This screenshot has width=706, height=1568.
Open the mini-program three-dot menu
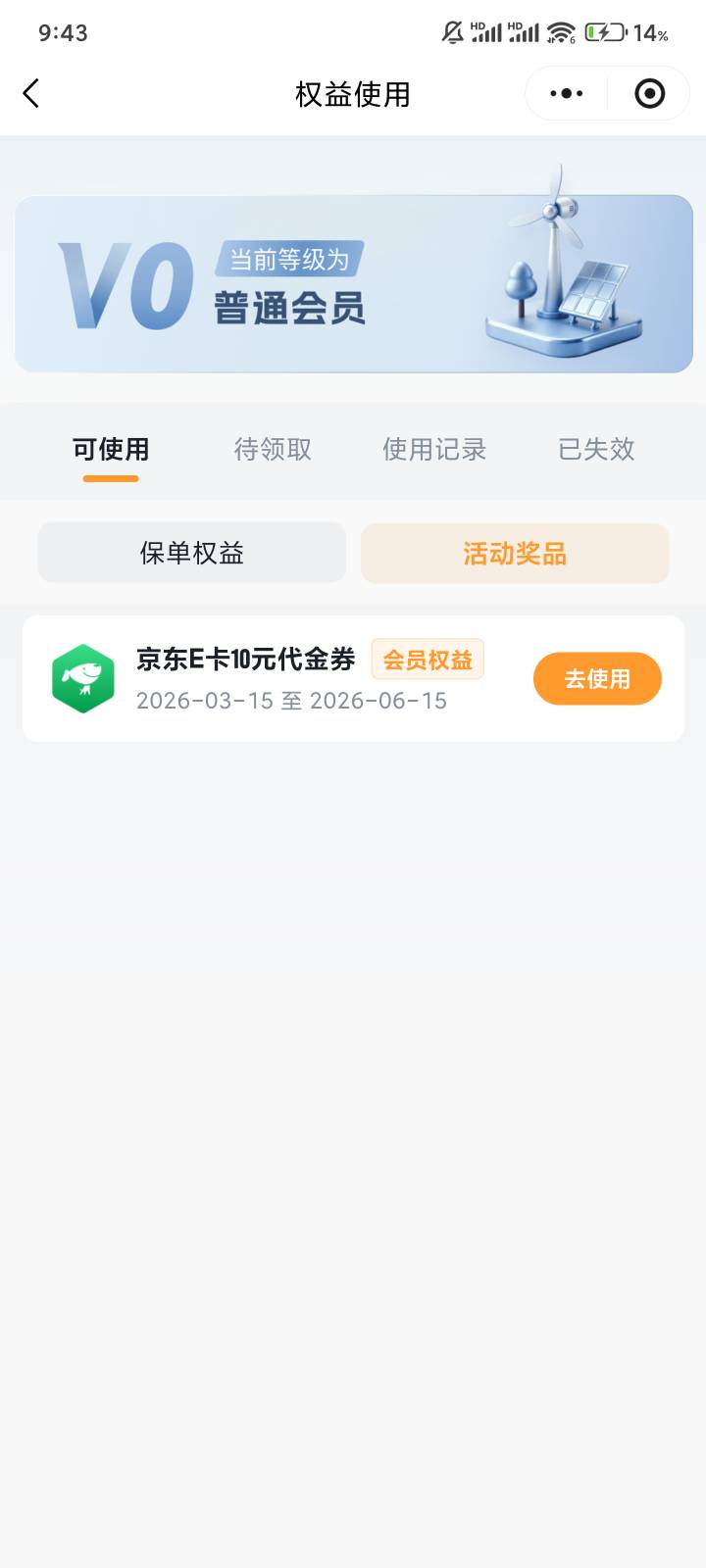tap(567, 94)
